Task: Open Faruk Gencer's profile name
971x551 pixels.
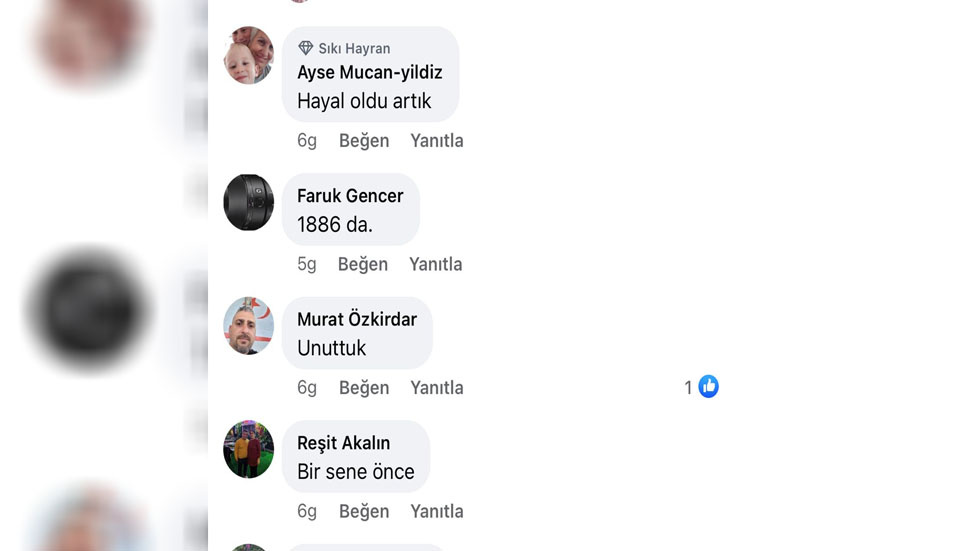Action: (x=350, y=196)
